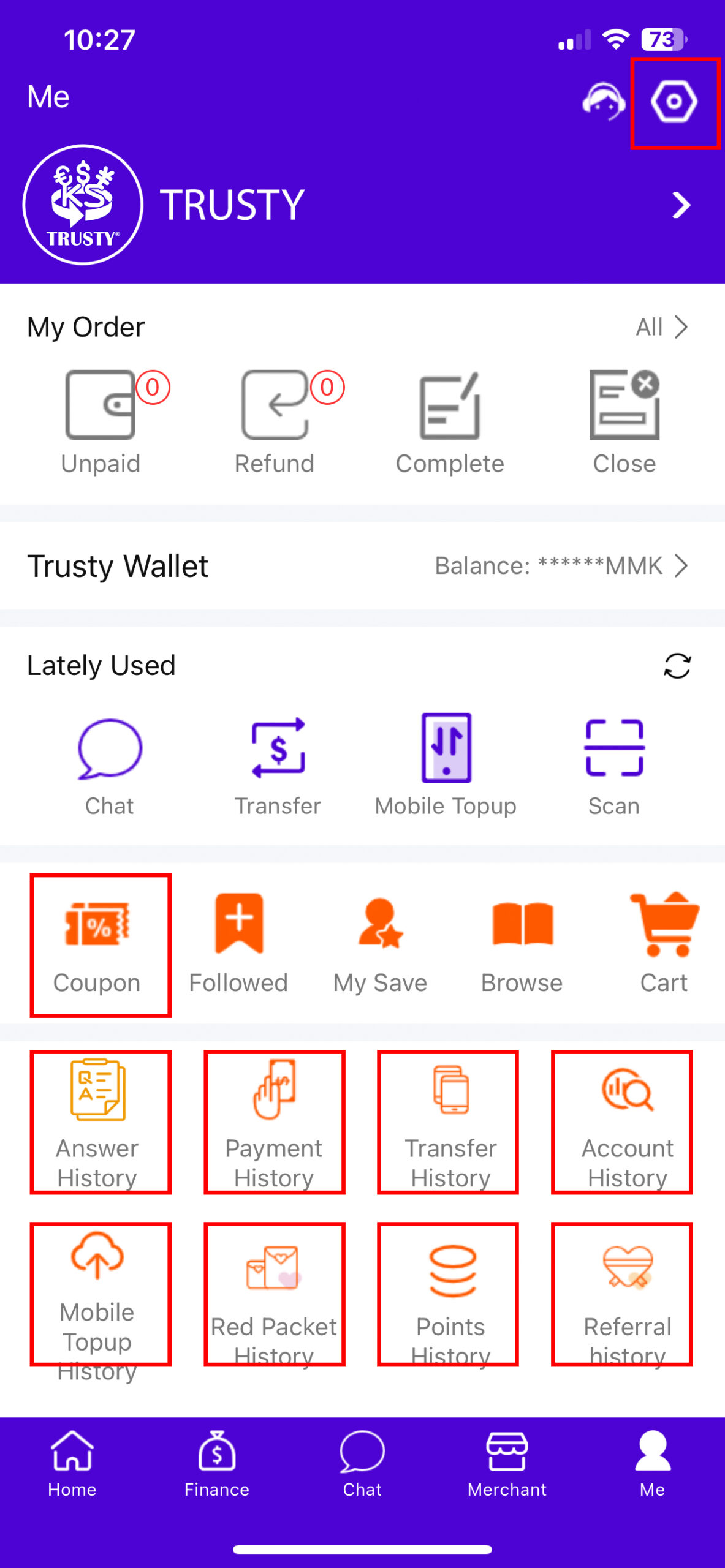Show Close orders

click(624, 423)
